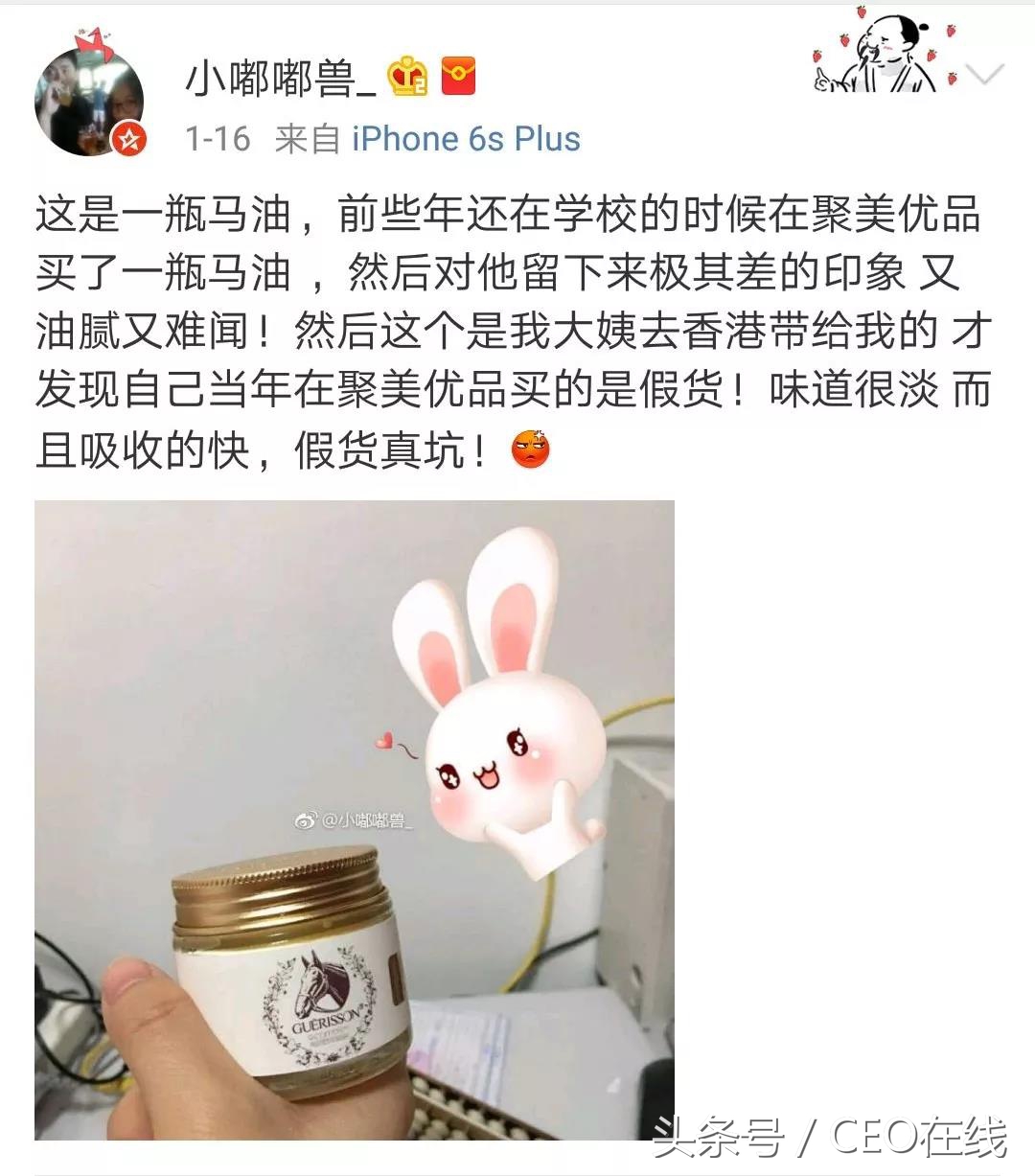The image size is (1035, 1176).
Task: Expand the post options chevron
Action: pos(983,75)
